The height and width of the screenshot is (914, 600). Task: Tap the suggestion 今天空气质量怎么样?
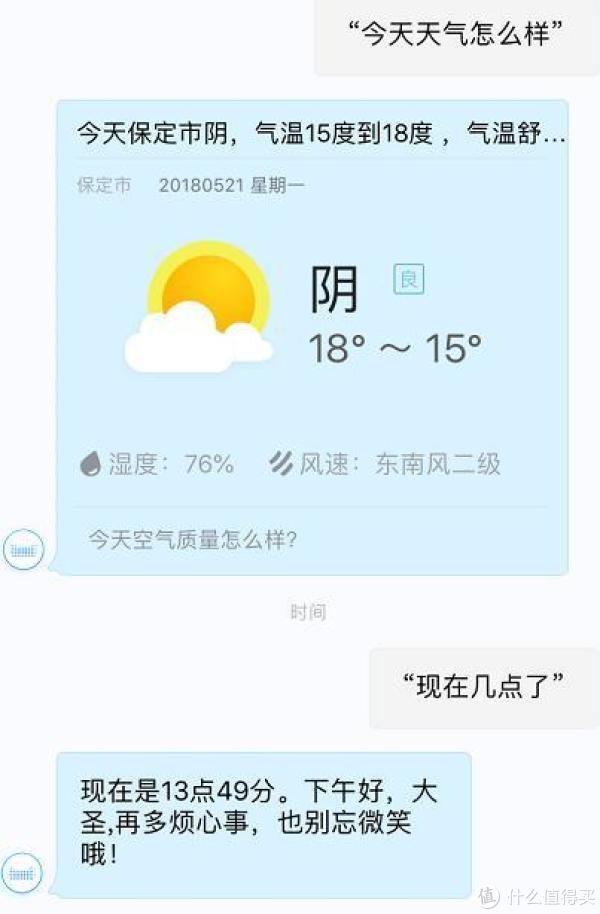pyautogui.click(x=192, y=541)
